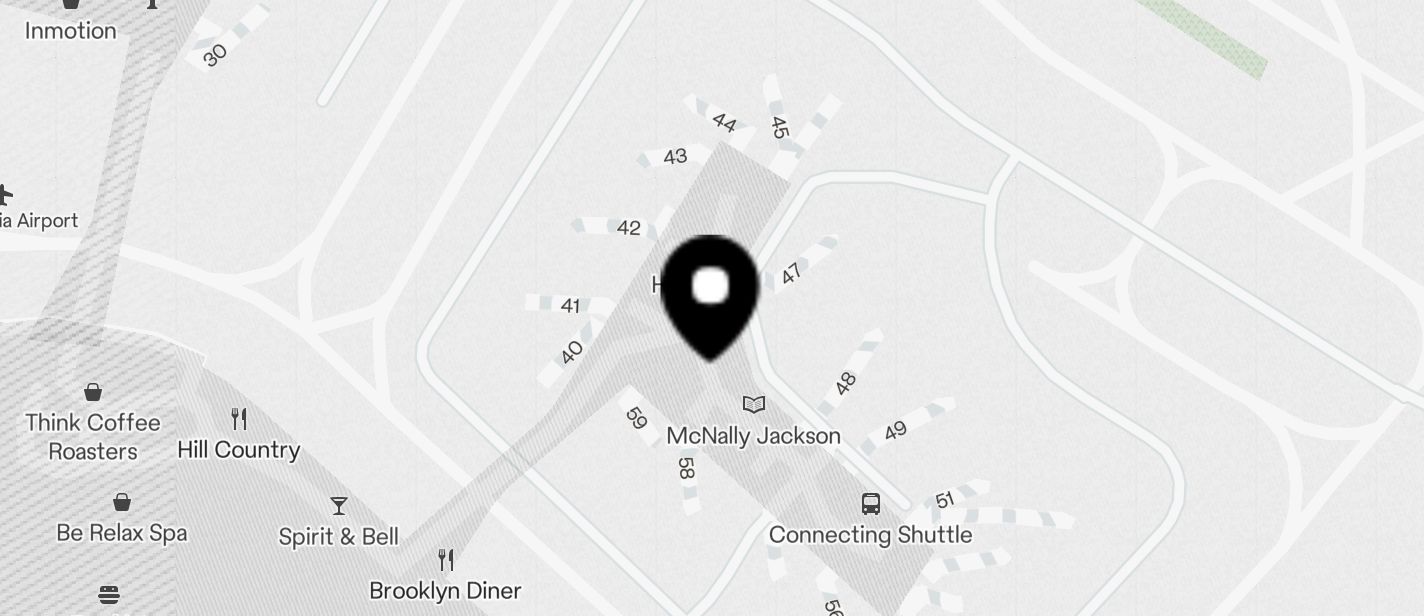
Task: Open the Inmotion store marker
Action: pyautogui.click(x=70, y=6)
